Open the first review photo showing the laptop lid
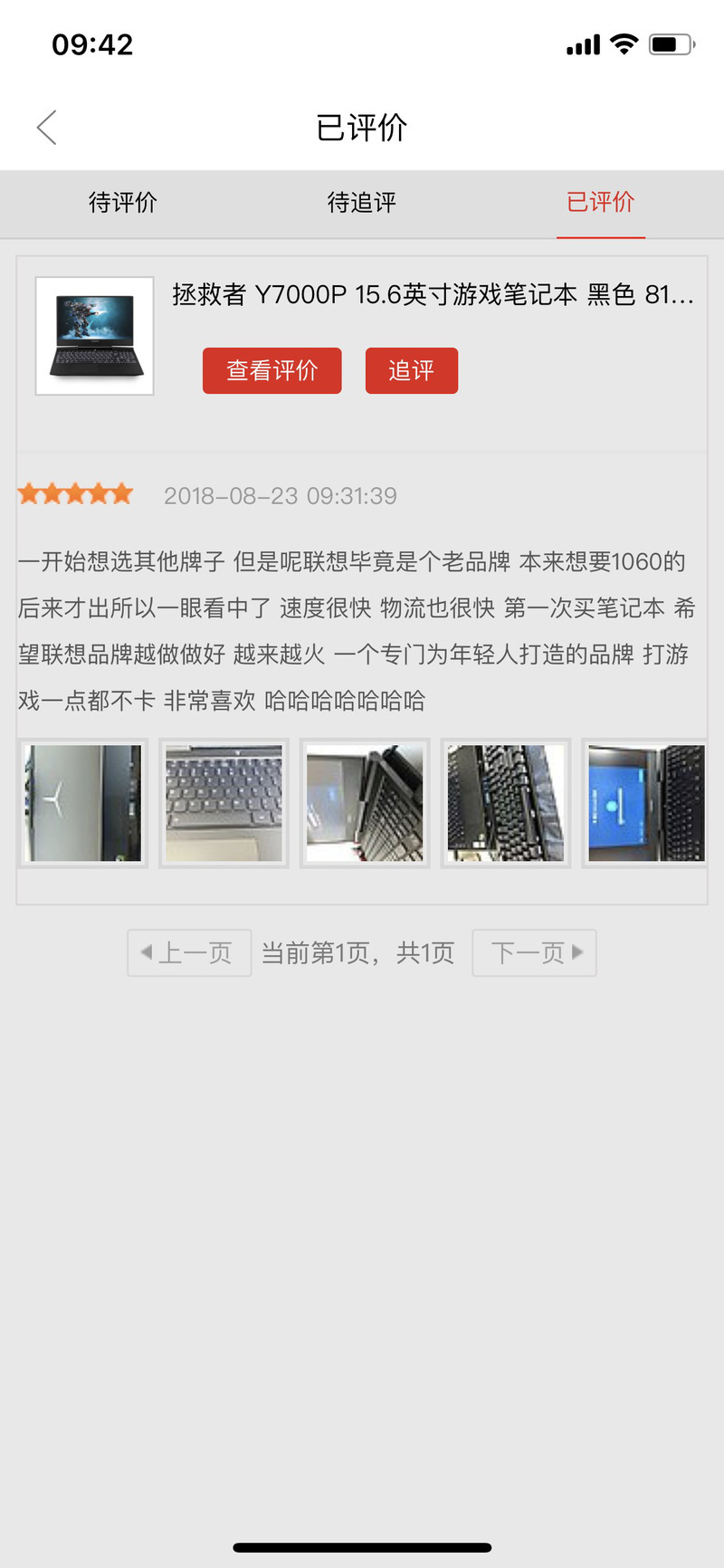Viewport: 724px width, 1568px height. (x=82, y=803)
